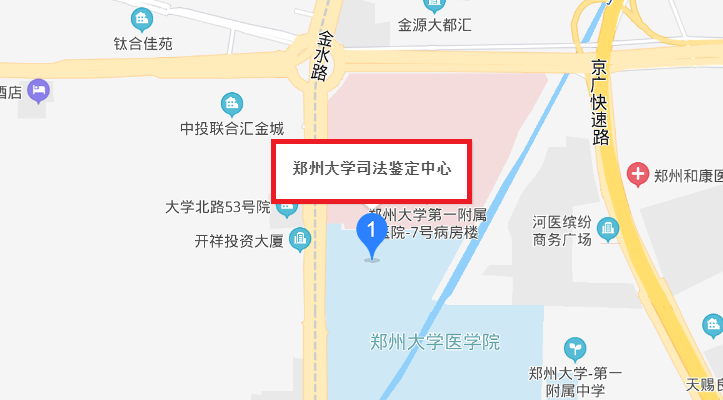Tap the blue map marker numbered 1
This screenshot has width=723, height=400.
pos(371,234)
